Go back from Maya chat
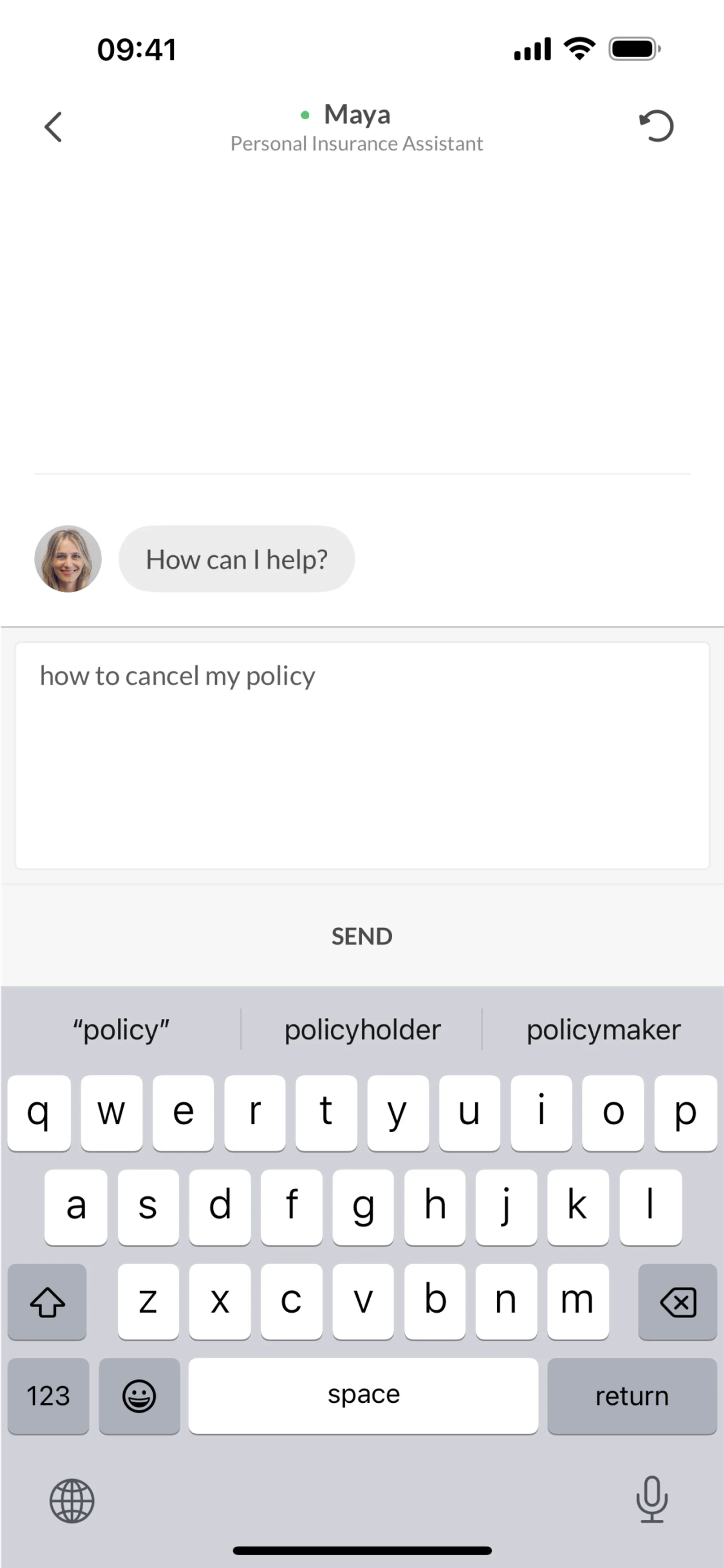 pos(54,127)
